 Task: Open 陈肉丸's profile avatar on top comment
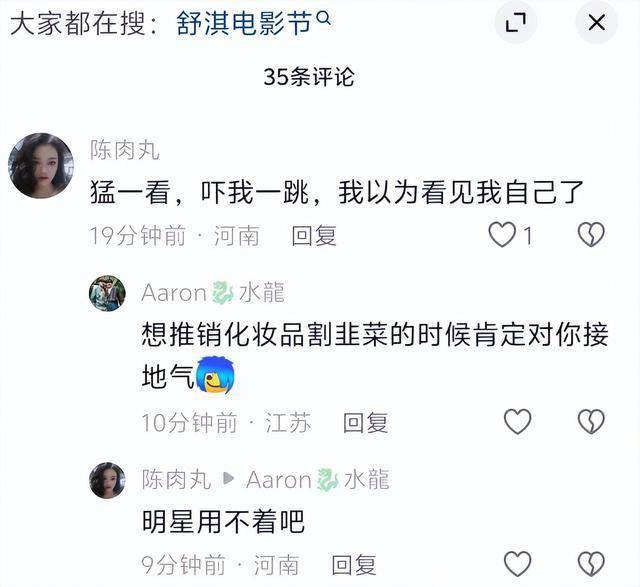tap(41, 166)
